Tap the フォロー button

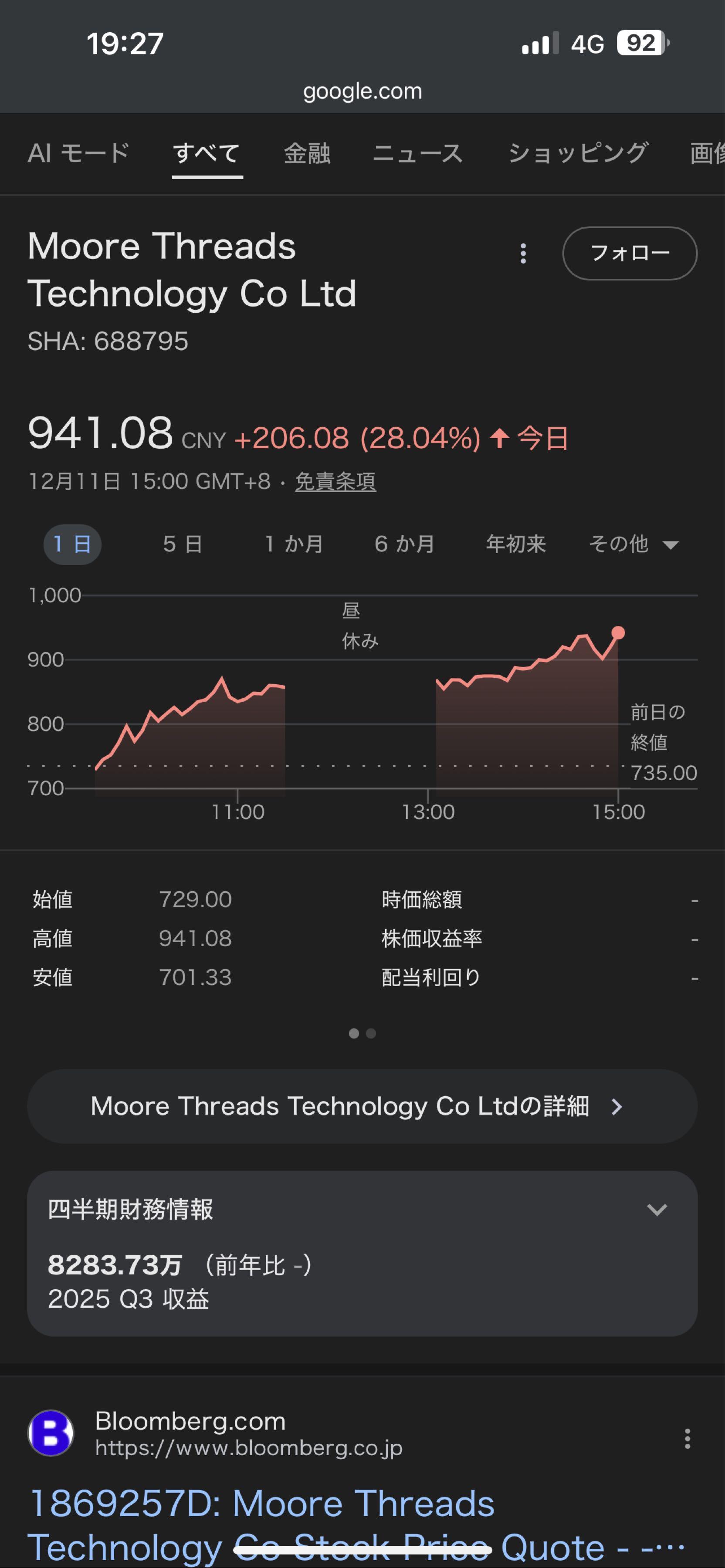pyautogui.click(x=630, y=254)
